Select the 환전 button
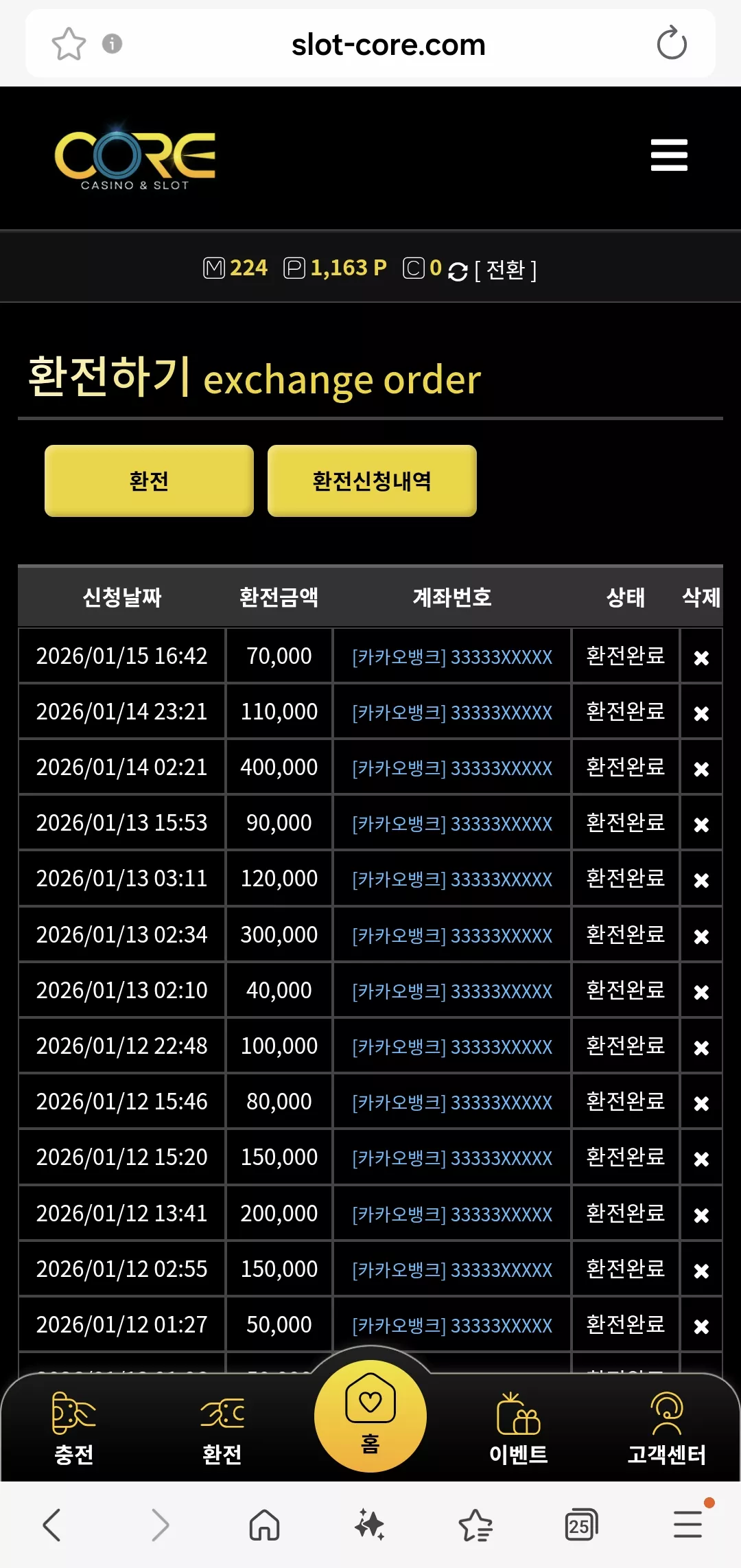This screenshot has width=741, height=1568. 149,481
